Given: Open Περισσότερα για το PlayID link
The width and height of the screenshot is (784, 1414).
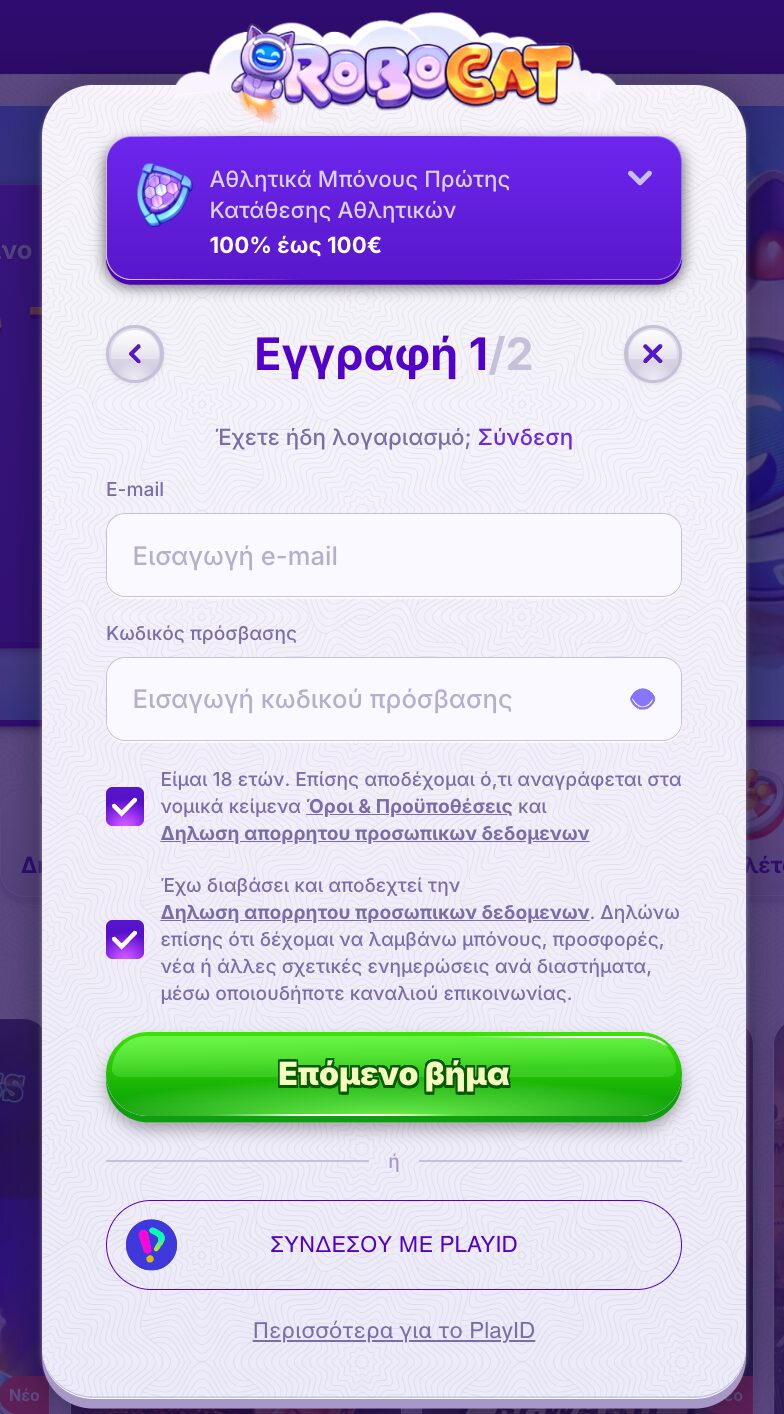Looking at the screenshot, I should [x=393, y=1331].
